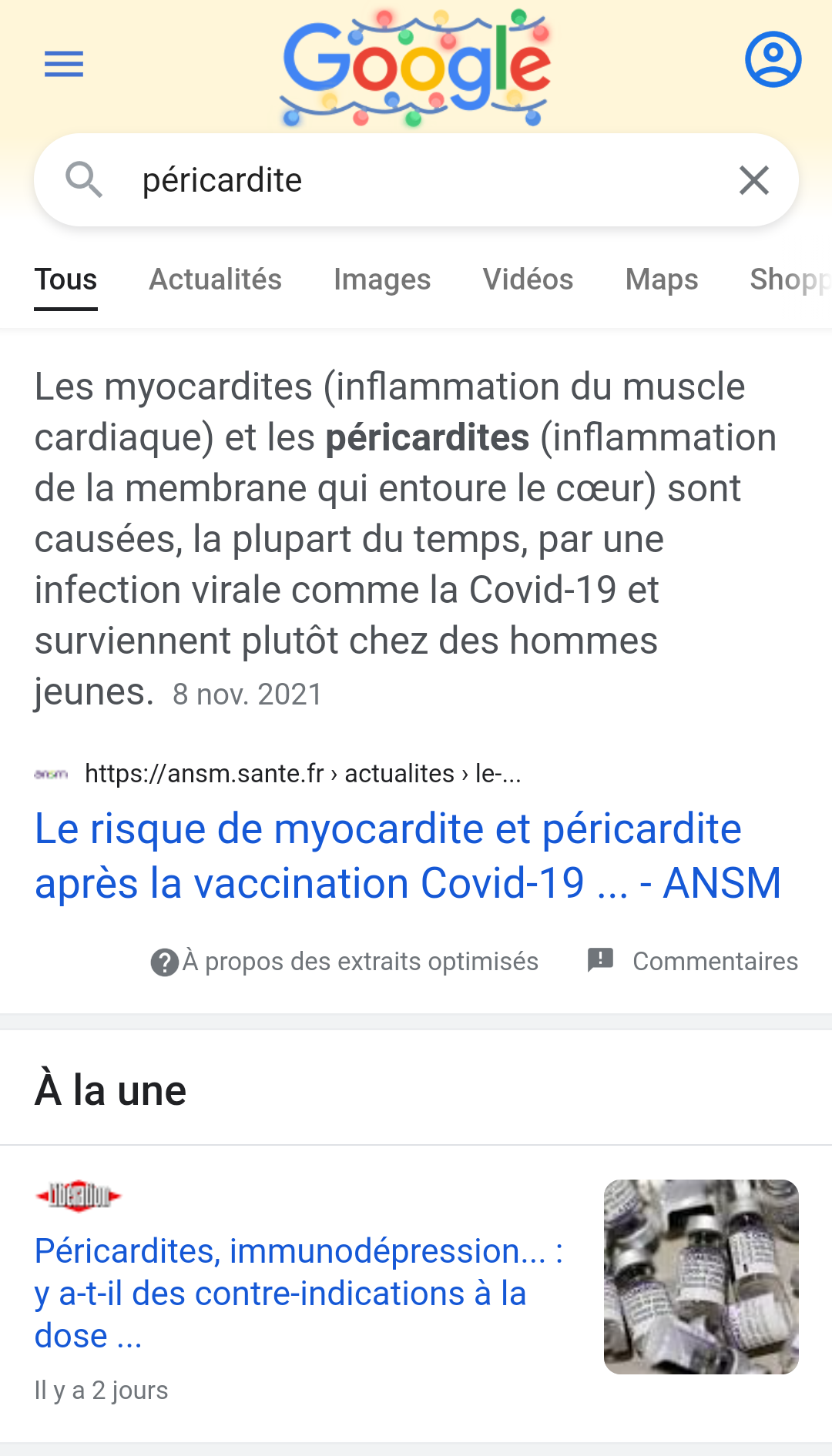Image resolution: width=832 pixels, height=1456 pixels.
Task: Open the hamburger menu
Action: 64,64
